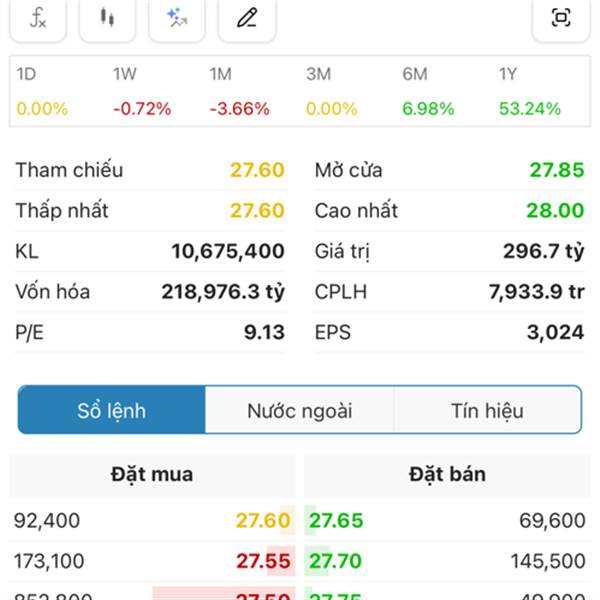
Task: Select the 3M time range
Action: point(331,92)
